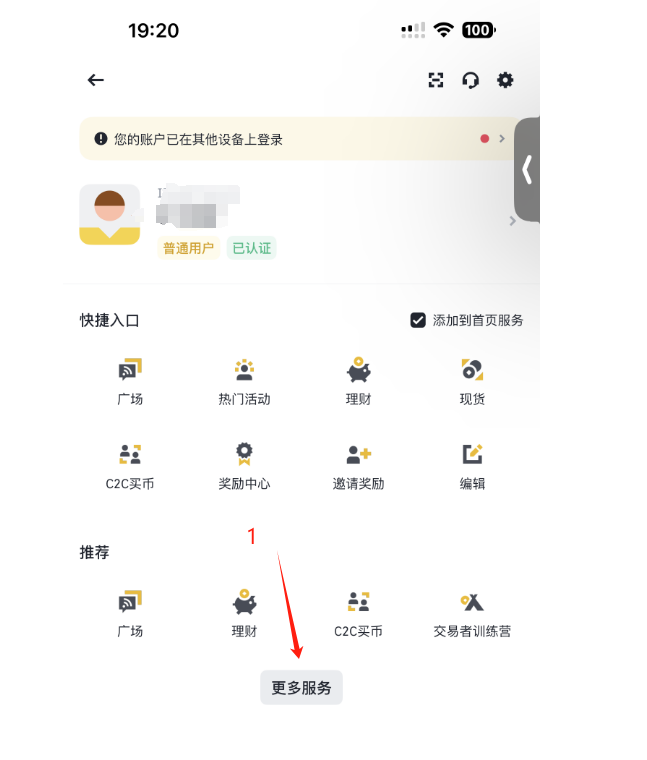This screenshot has width=647, height=760.
Task: Open the QR scan icon
Action: pyautogui.click(x=436, y=80)
